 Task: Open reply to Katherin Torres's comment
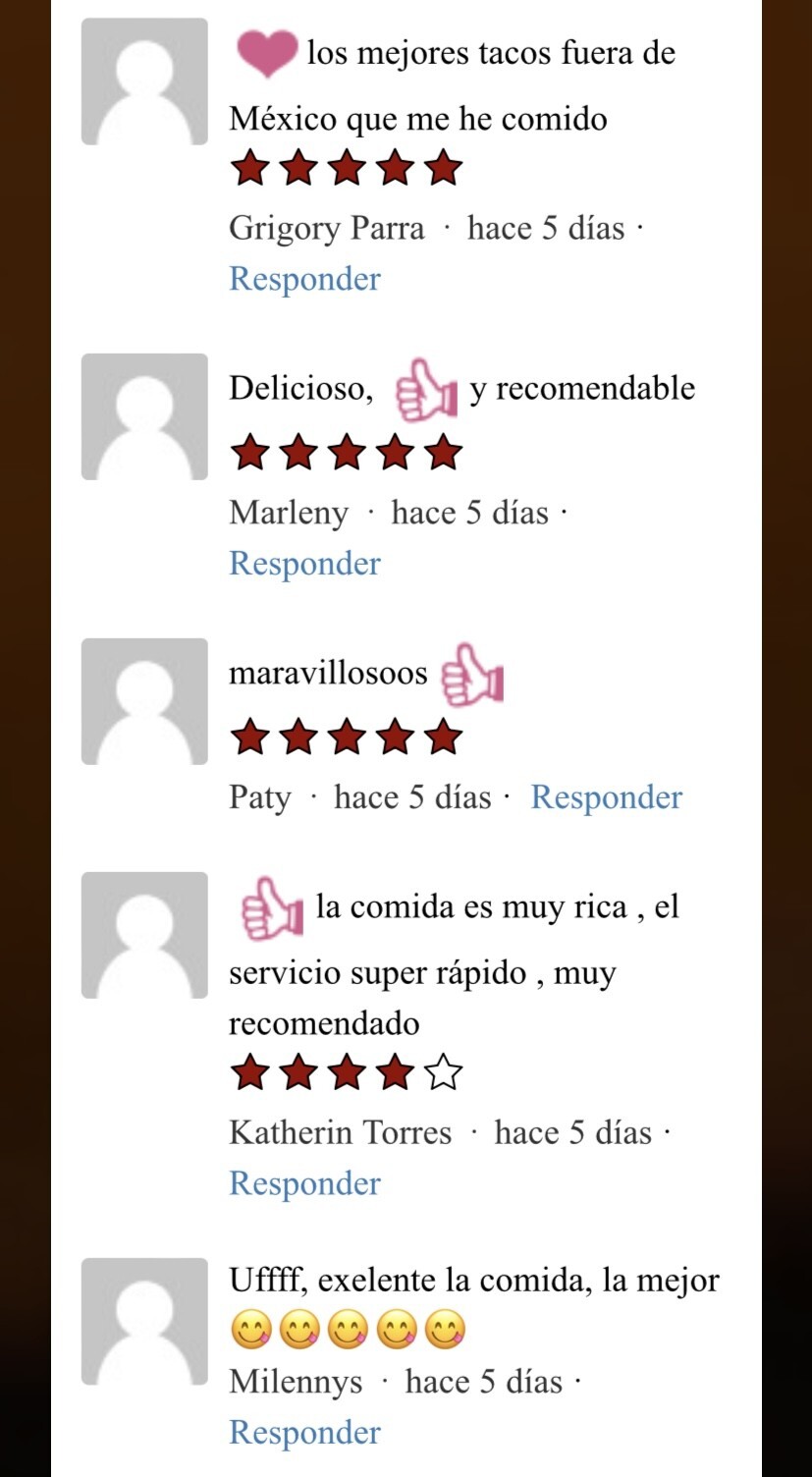click(304, 1183)
